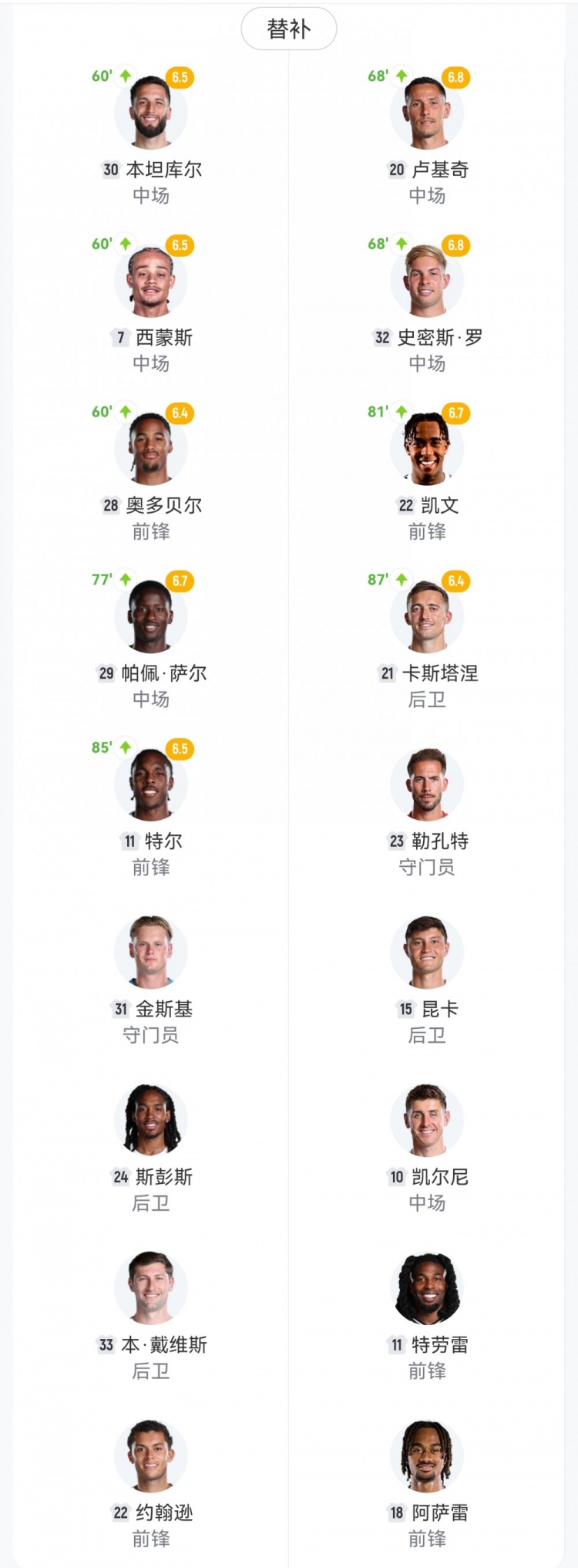This screenshot has height=1568, width=578.
Task: Open forward 特尔's profile
Action: coord(151,784)
